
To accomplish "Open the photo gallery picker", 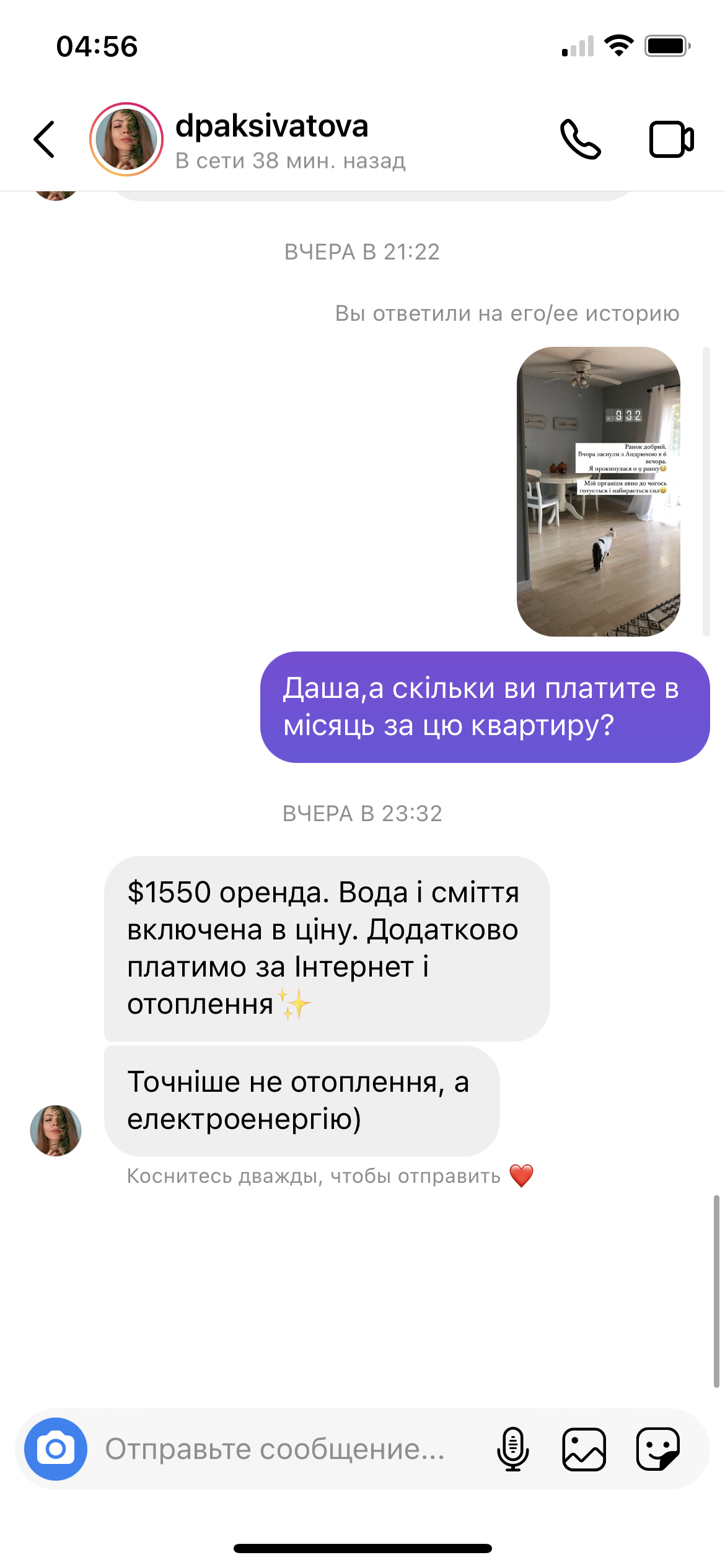I will click(584, 1449).
